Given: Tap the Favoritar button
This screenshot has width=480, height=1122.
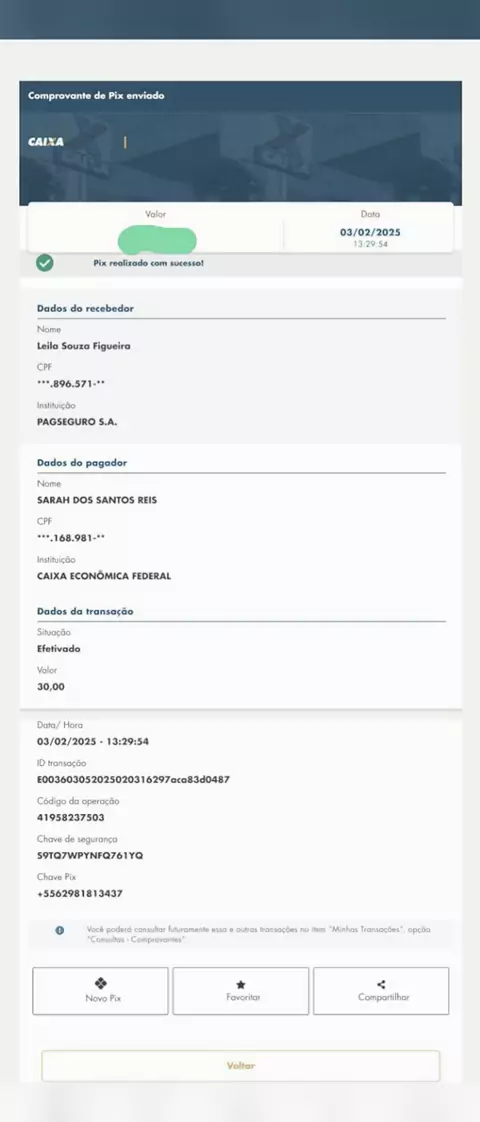Looking at the screenshot, I should [240, 990].
